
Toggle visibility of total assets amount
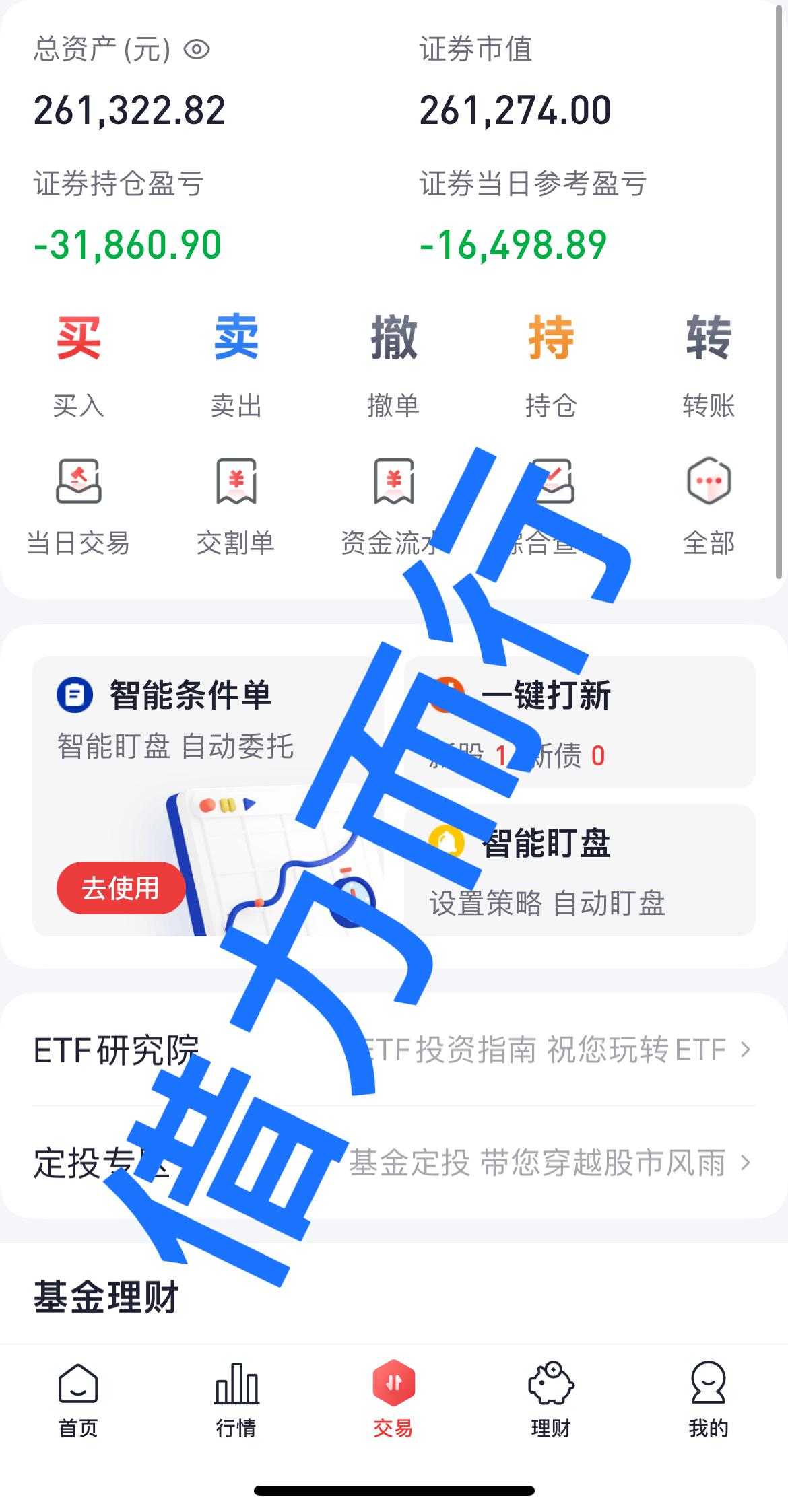click(197, 50)
